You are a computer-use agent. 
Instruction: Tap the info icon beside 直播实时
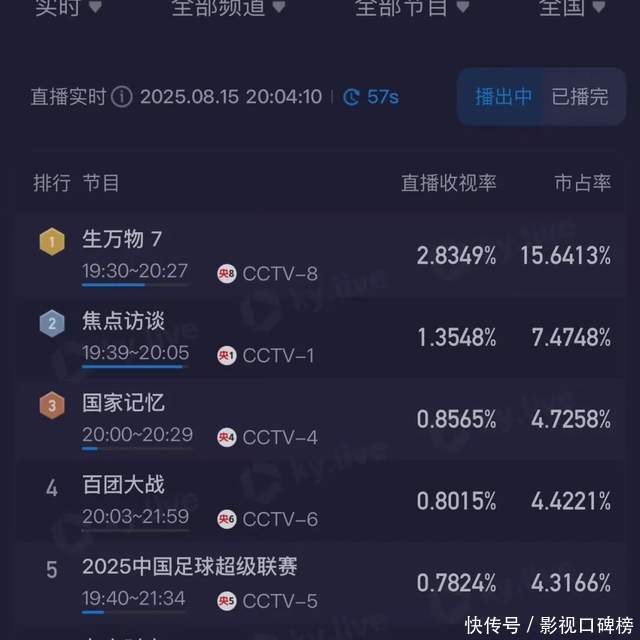point(122,97)
